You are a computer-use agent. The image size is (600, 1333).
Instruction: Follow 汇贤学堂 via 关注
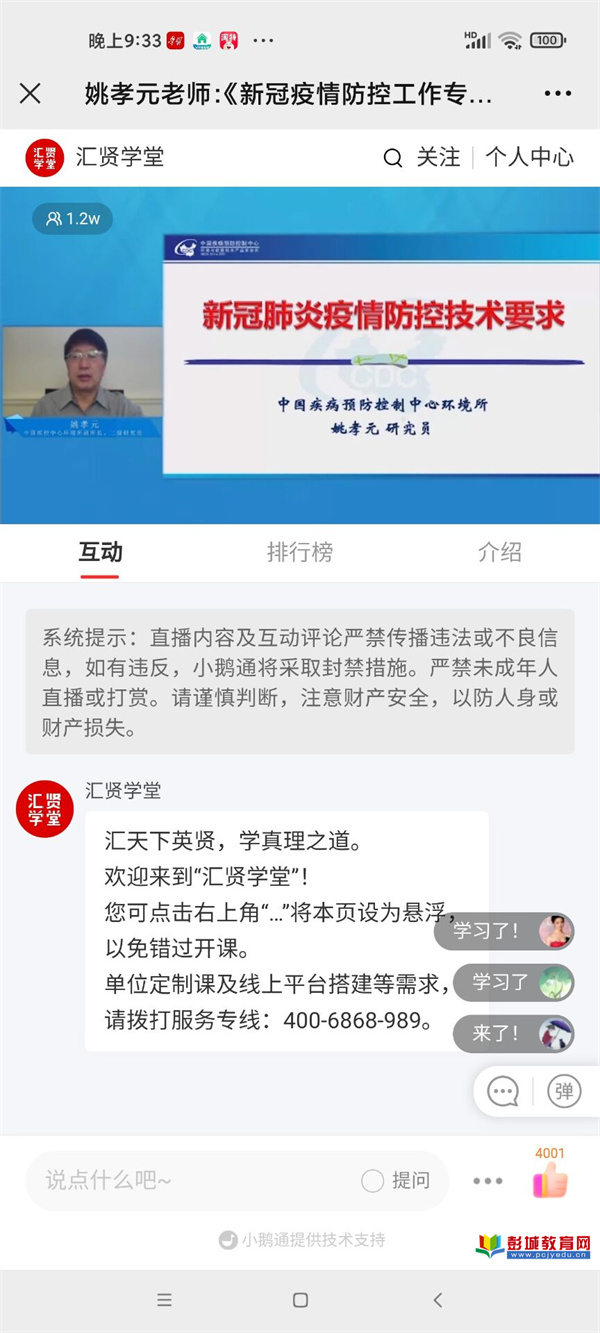(438, 157)
